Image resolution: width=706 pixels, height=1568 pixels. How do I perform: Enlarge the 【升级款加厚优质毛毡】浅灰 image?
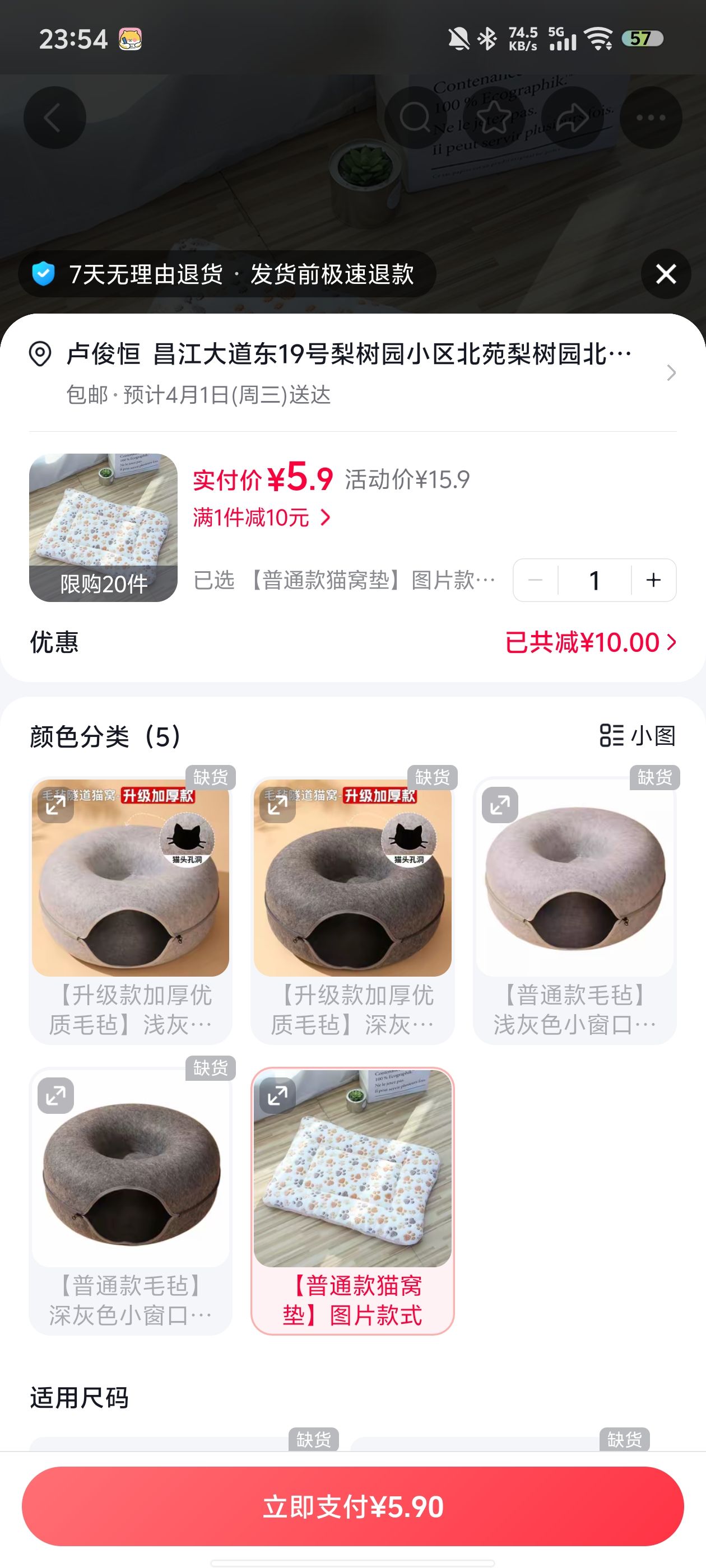click(x=55, y=805)
